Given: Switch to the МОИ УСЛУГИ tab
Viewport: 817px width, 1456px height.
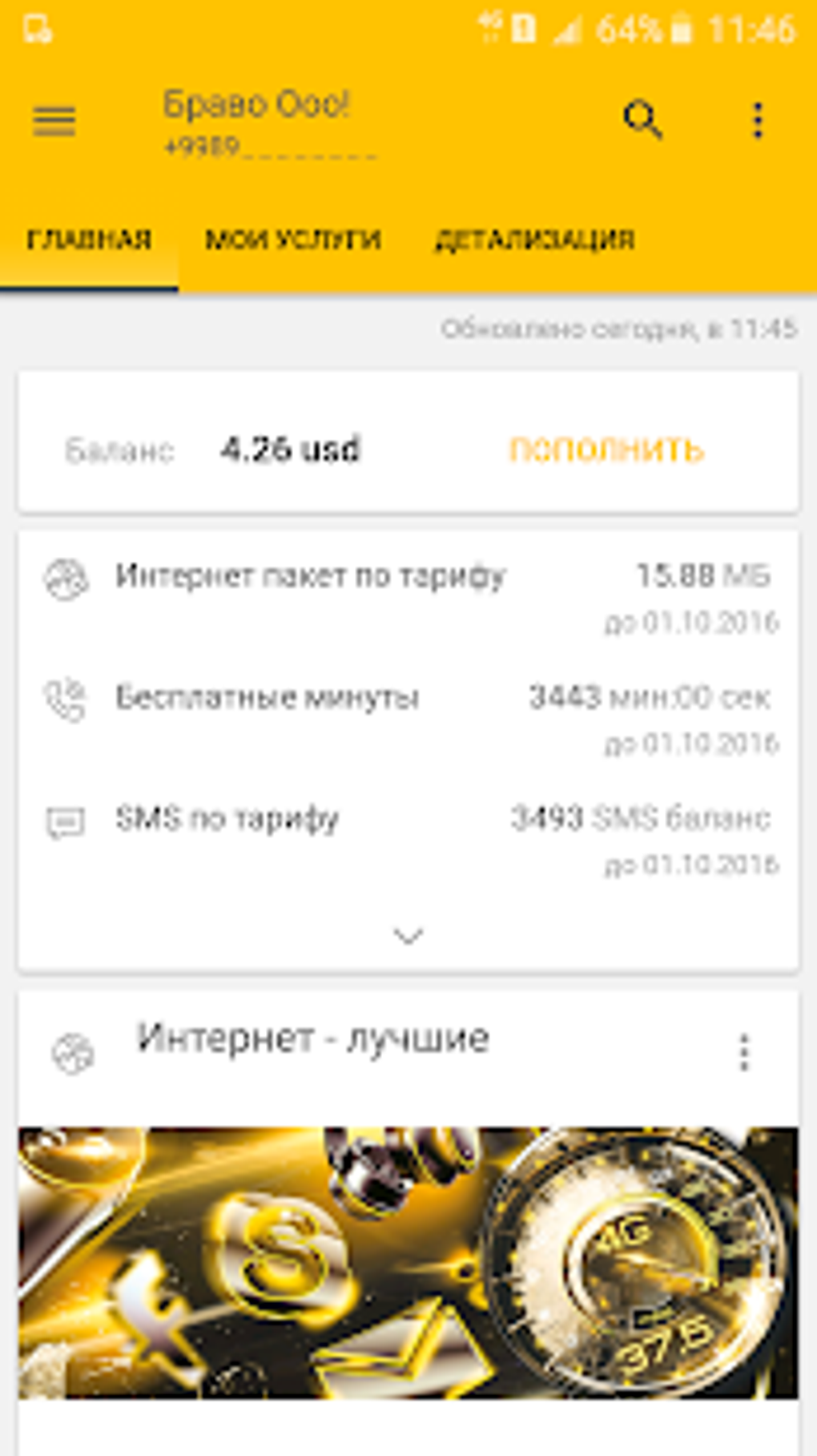Looking at the screenshot, I should coord(293,240).
